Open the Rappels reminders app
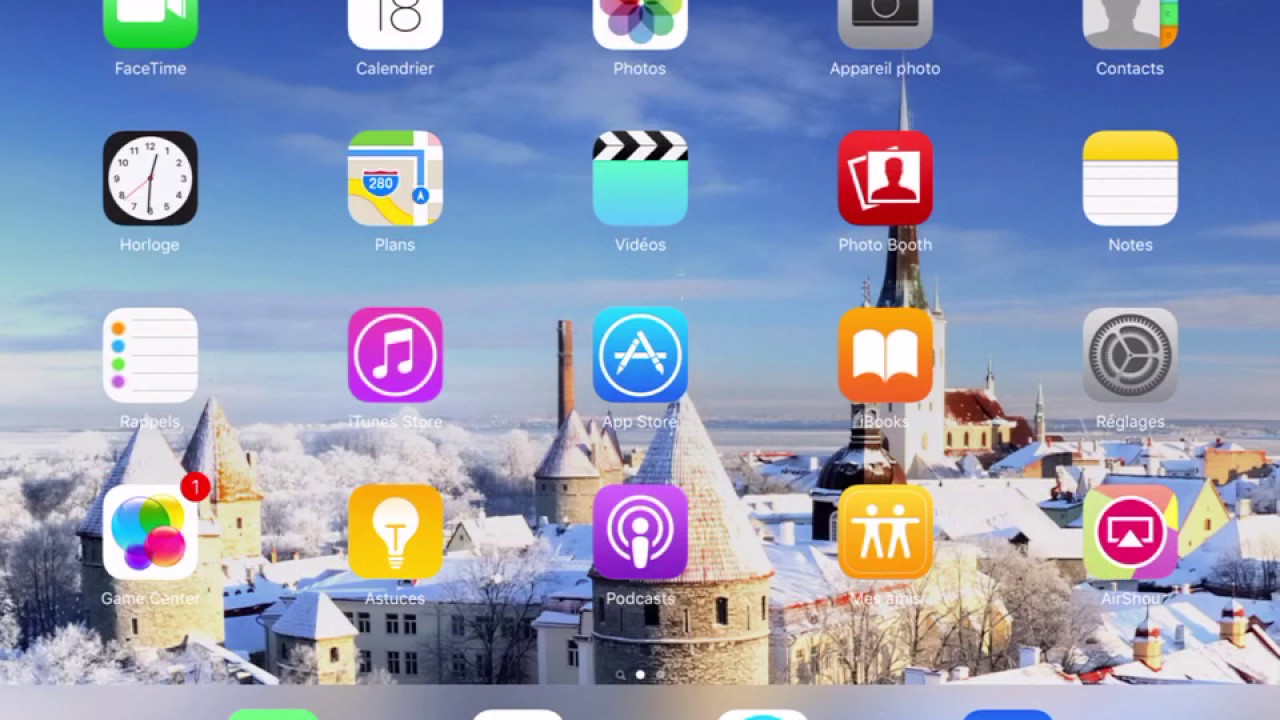Image resolution: width=1280 pixels, height=720 pixels. 150,355
